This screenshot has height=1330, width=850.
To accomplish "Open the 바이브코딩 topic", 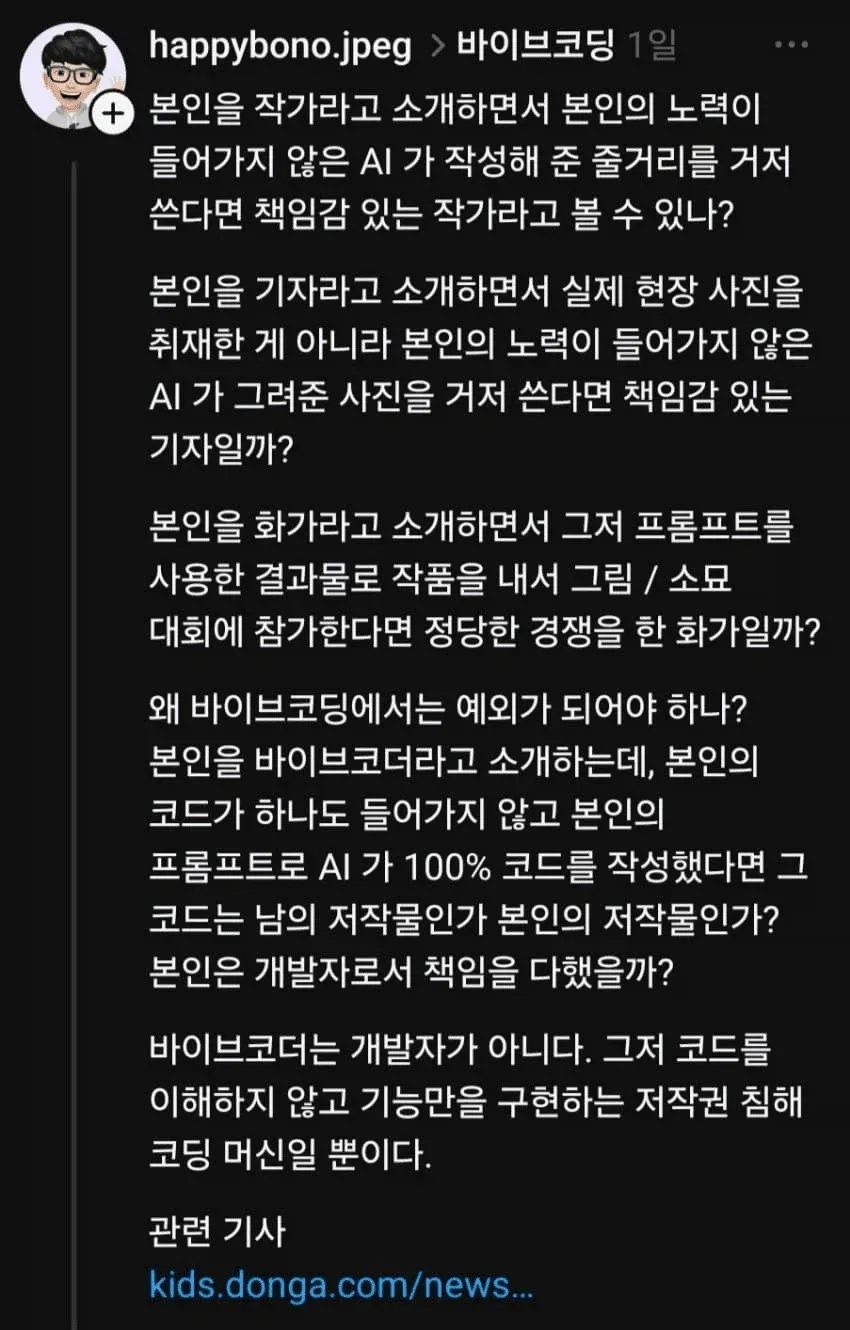I will click(534, 46).
